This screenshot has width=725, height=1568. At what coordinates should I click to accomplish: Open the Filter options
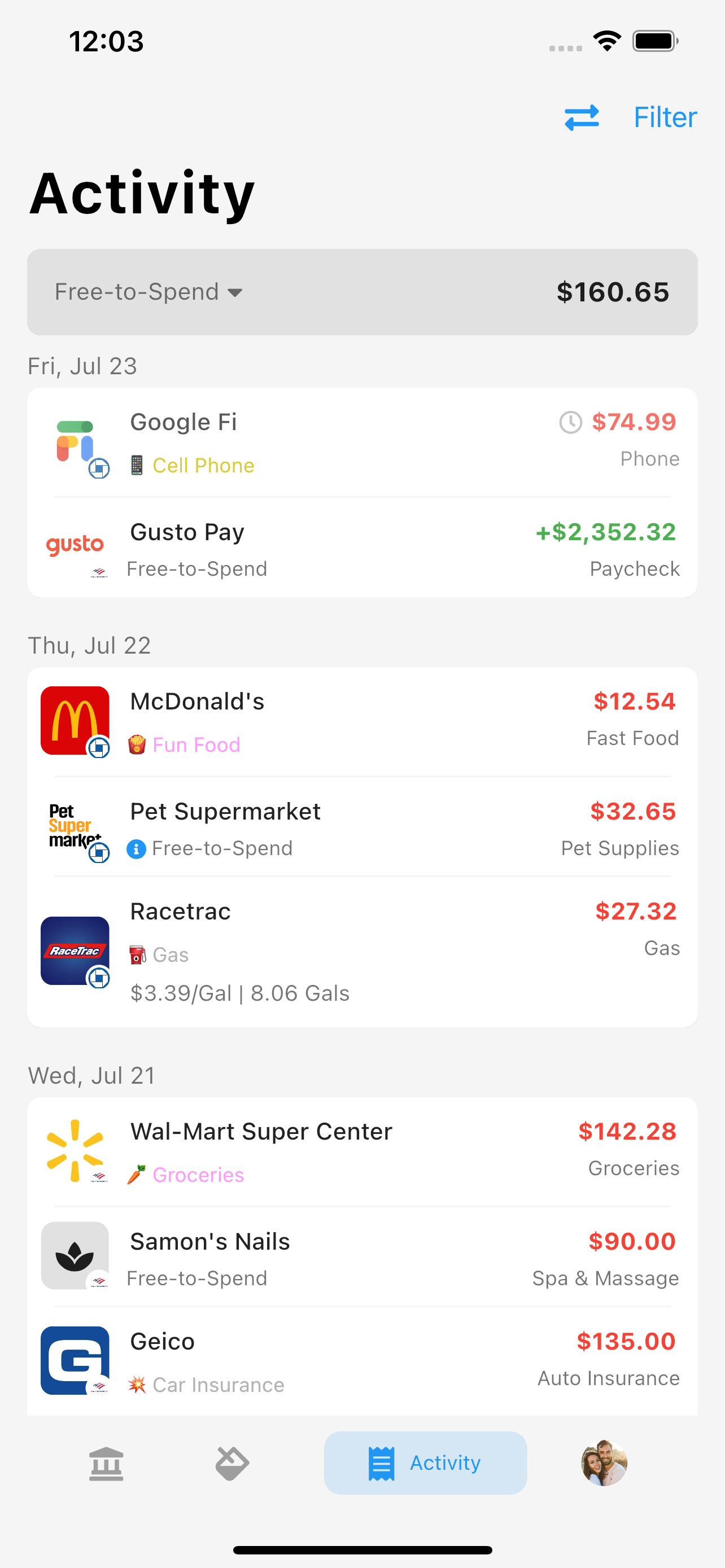[664, 117]
